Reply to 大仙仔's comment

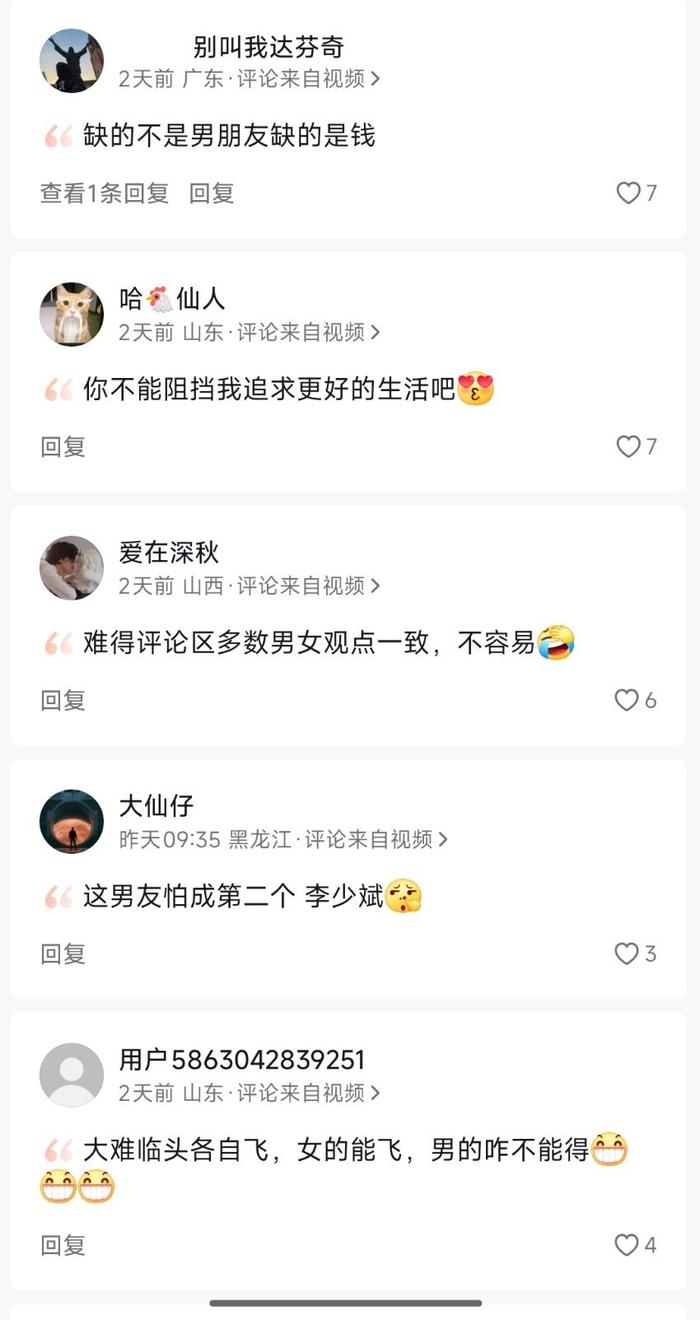(63, 954)
